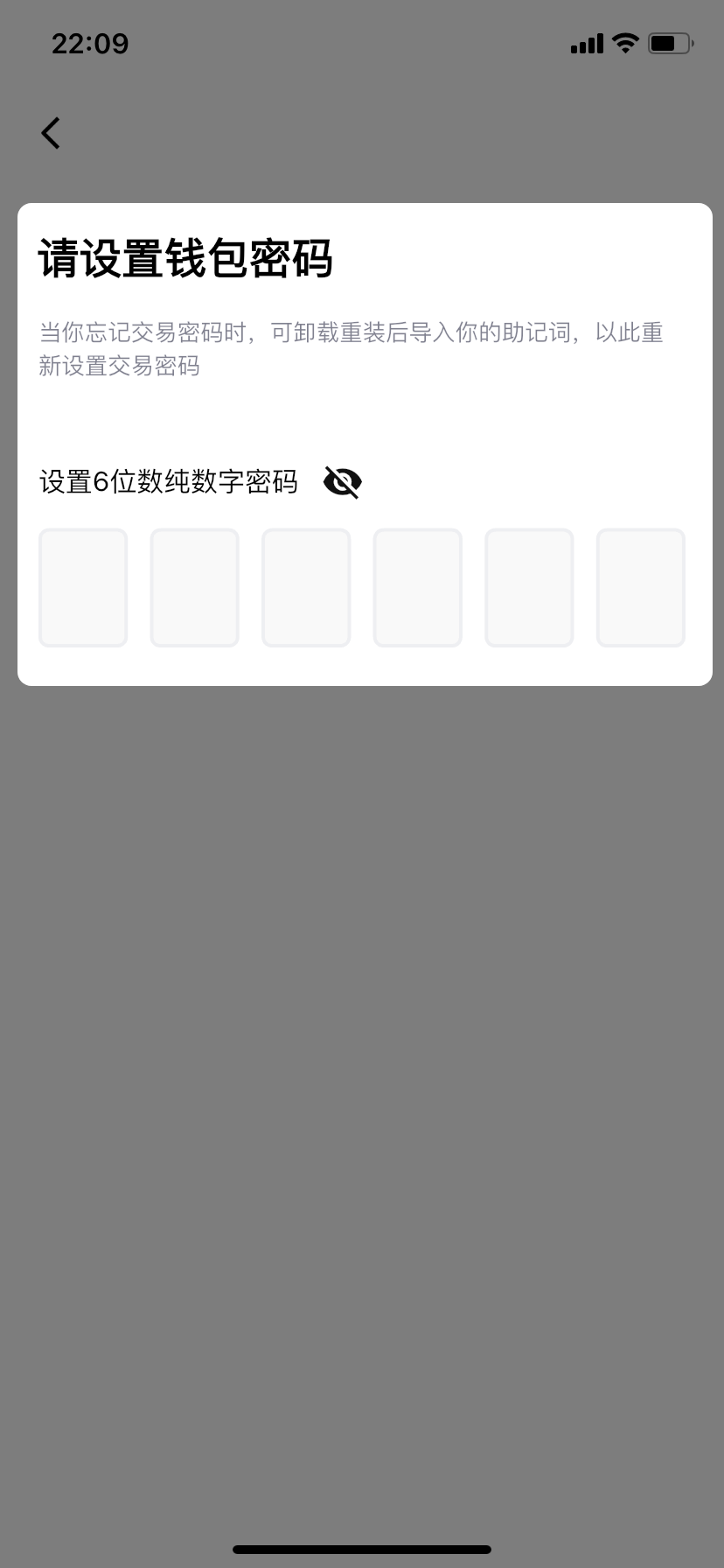Click the label 设置6位数纯数字密码
The height and width of the screenshot is (1568, 724).
(167, 482)
